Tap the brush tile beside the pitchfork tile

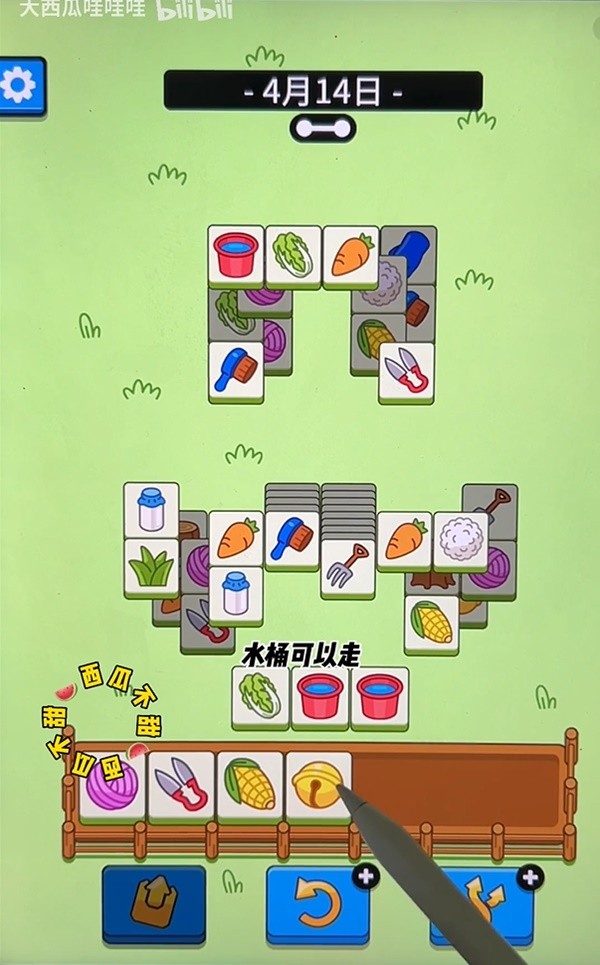coord(292,539)
